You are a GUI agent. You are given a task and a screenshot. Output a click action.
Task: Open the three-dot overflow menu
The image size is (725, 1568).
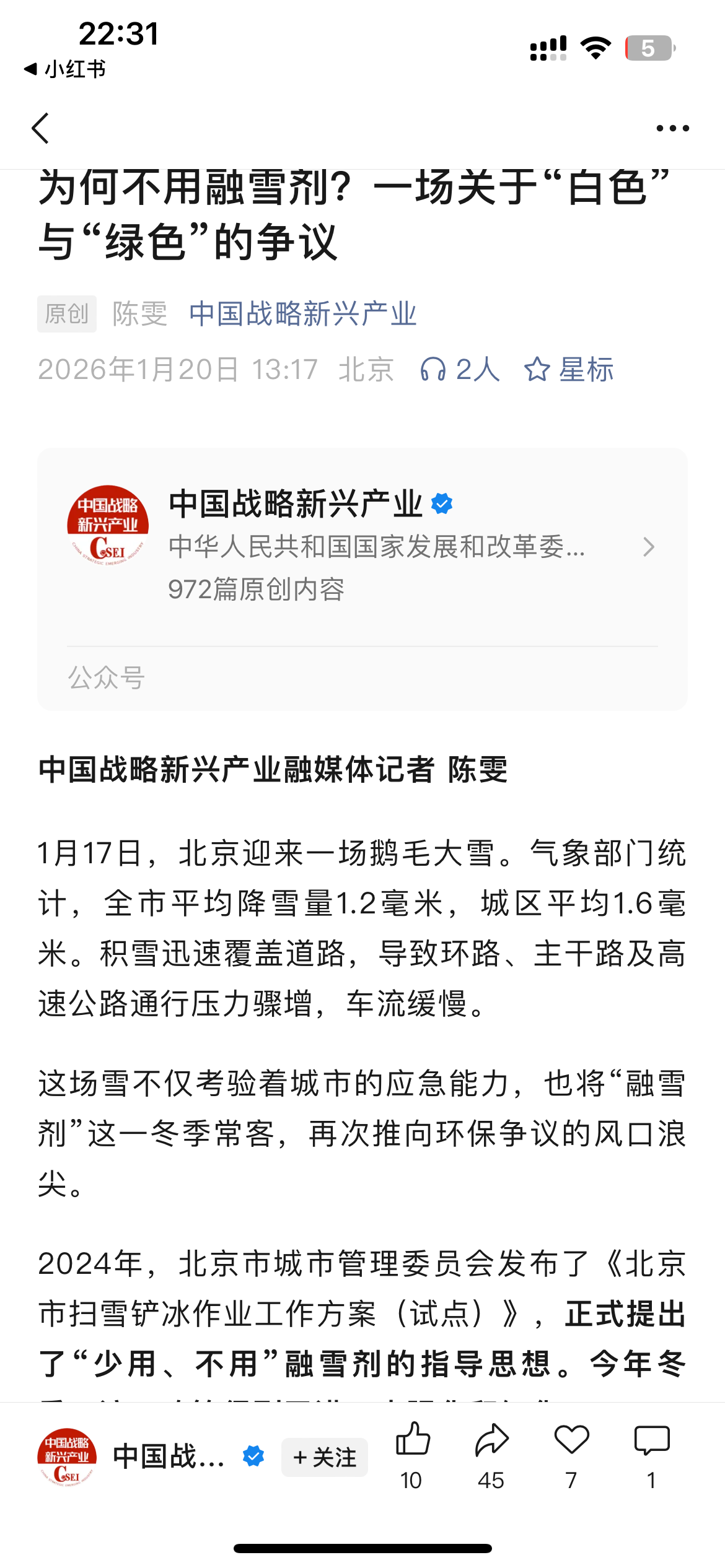tap(672, 128)
